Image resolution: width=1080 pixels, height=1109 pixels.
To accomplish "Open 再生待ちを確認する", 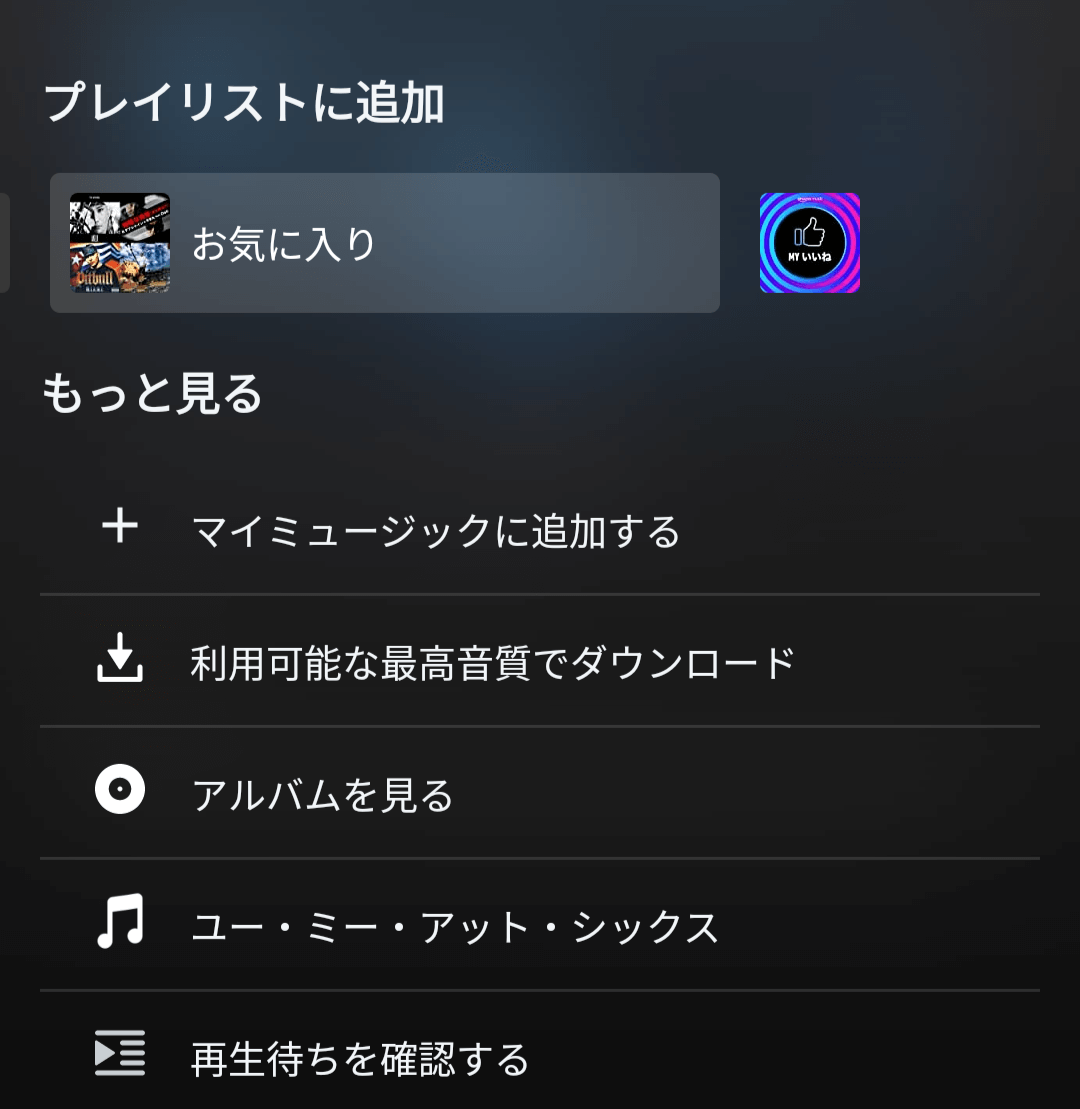I will 360,1058.
